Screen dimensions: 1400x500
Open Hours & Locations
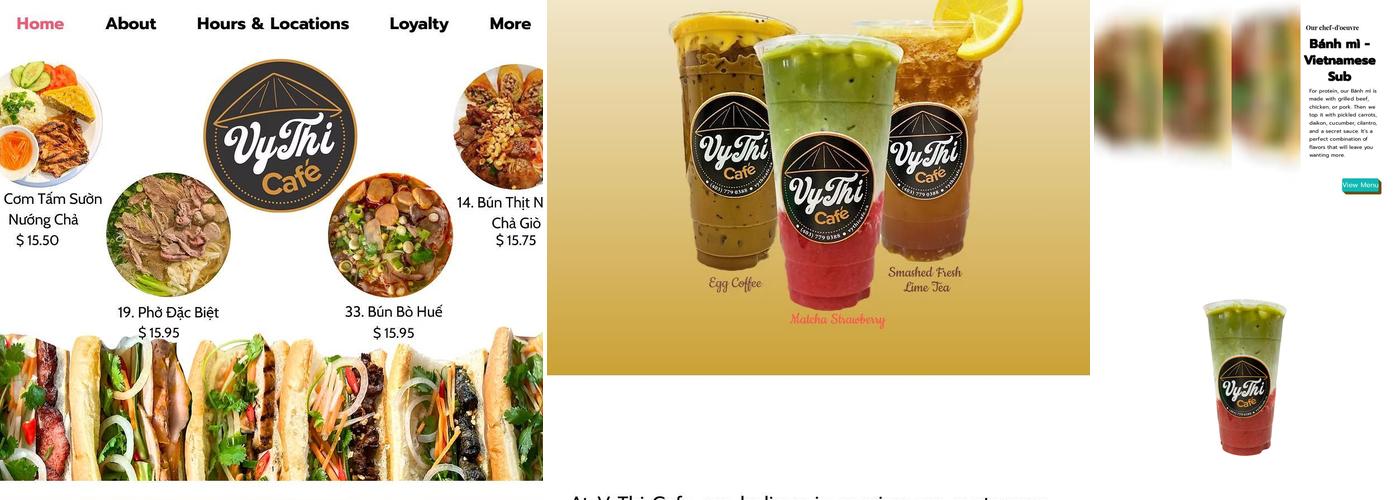coord(273,24)
